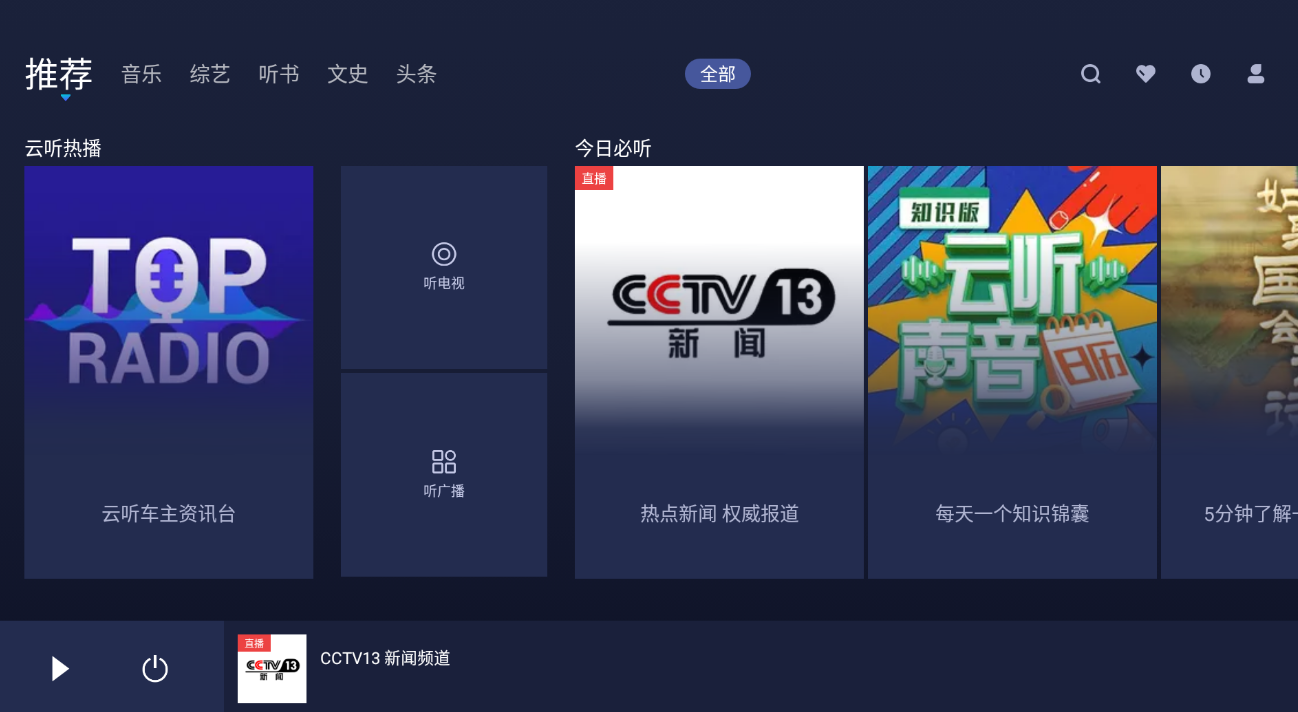1298x712 pixels.
Task: Open the 听广播 tile
Action: (x=444, y=475)
